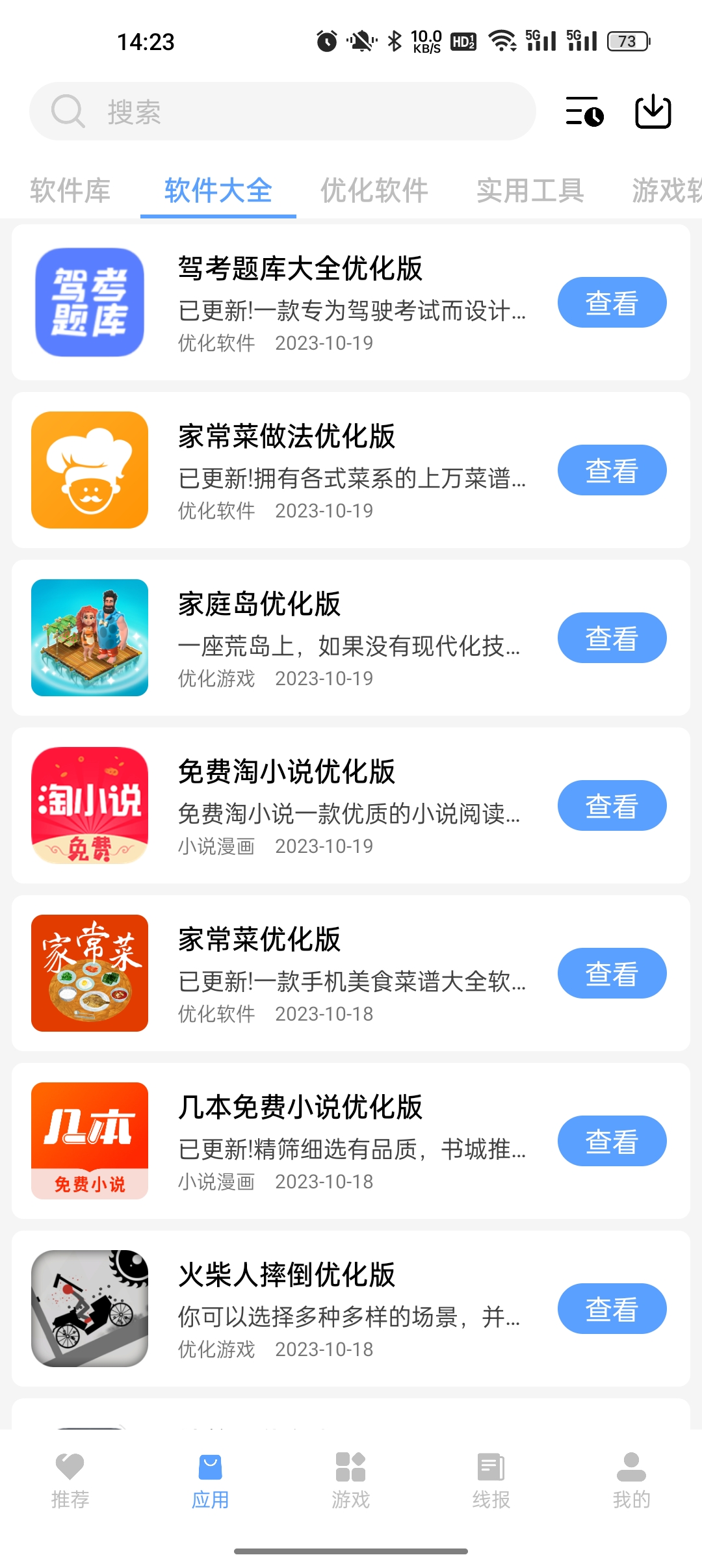The height and width of the screenshot is (1568, 702).
Task: Open 家常菜做法优化版 chef icon
Action: [x=90, y=469]
